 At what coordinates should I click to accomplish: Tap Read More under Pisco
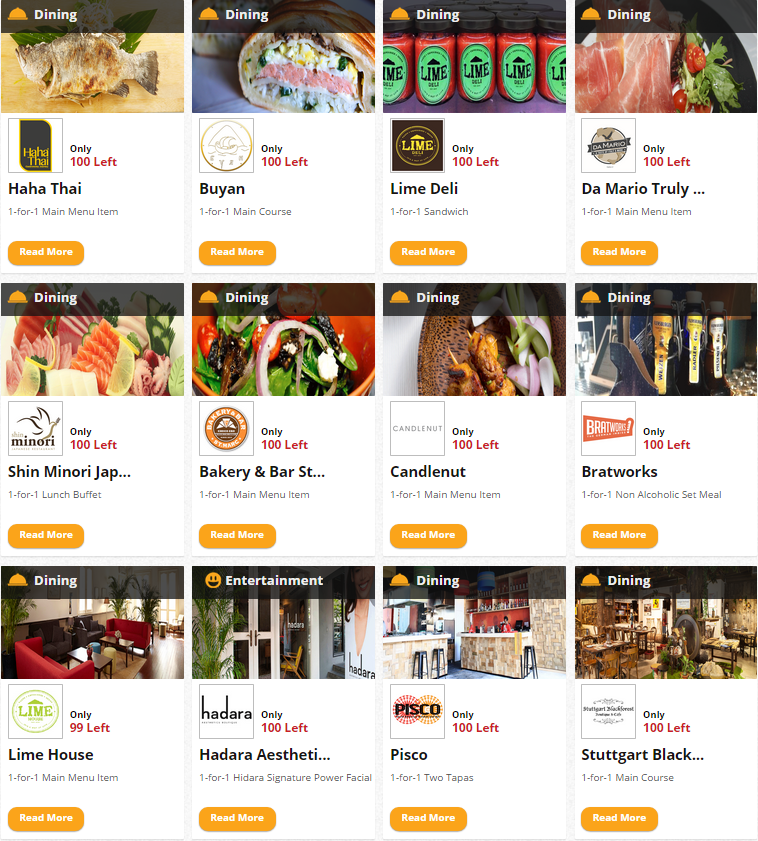click(428, 818)
